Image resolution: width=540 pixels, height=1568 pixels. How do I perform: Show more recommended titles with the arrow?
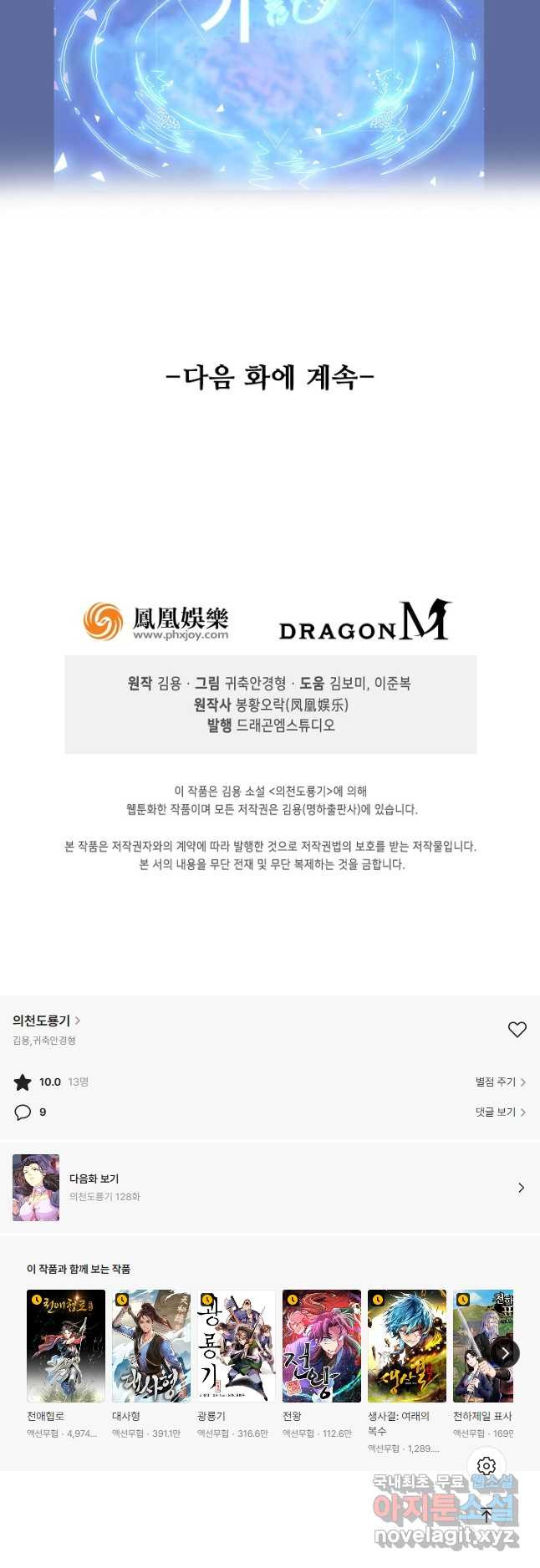tap(505, 1352)
